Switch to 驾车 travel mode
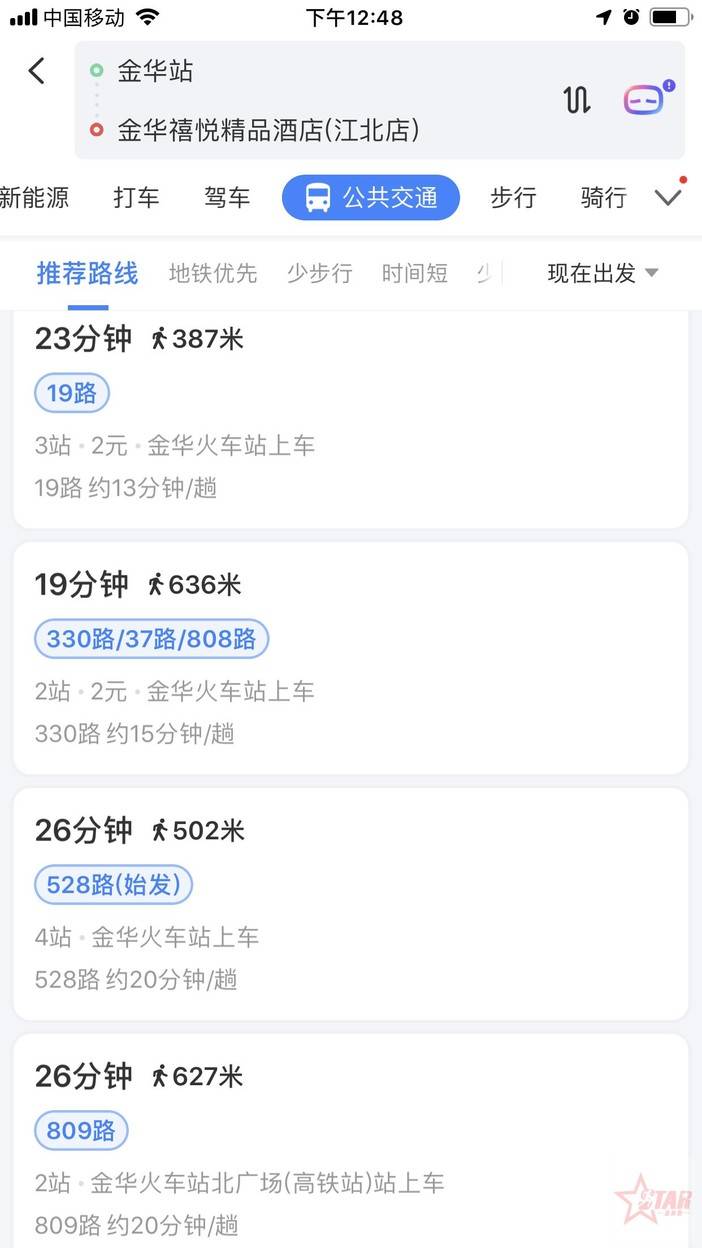 coord(227,198)
